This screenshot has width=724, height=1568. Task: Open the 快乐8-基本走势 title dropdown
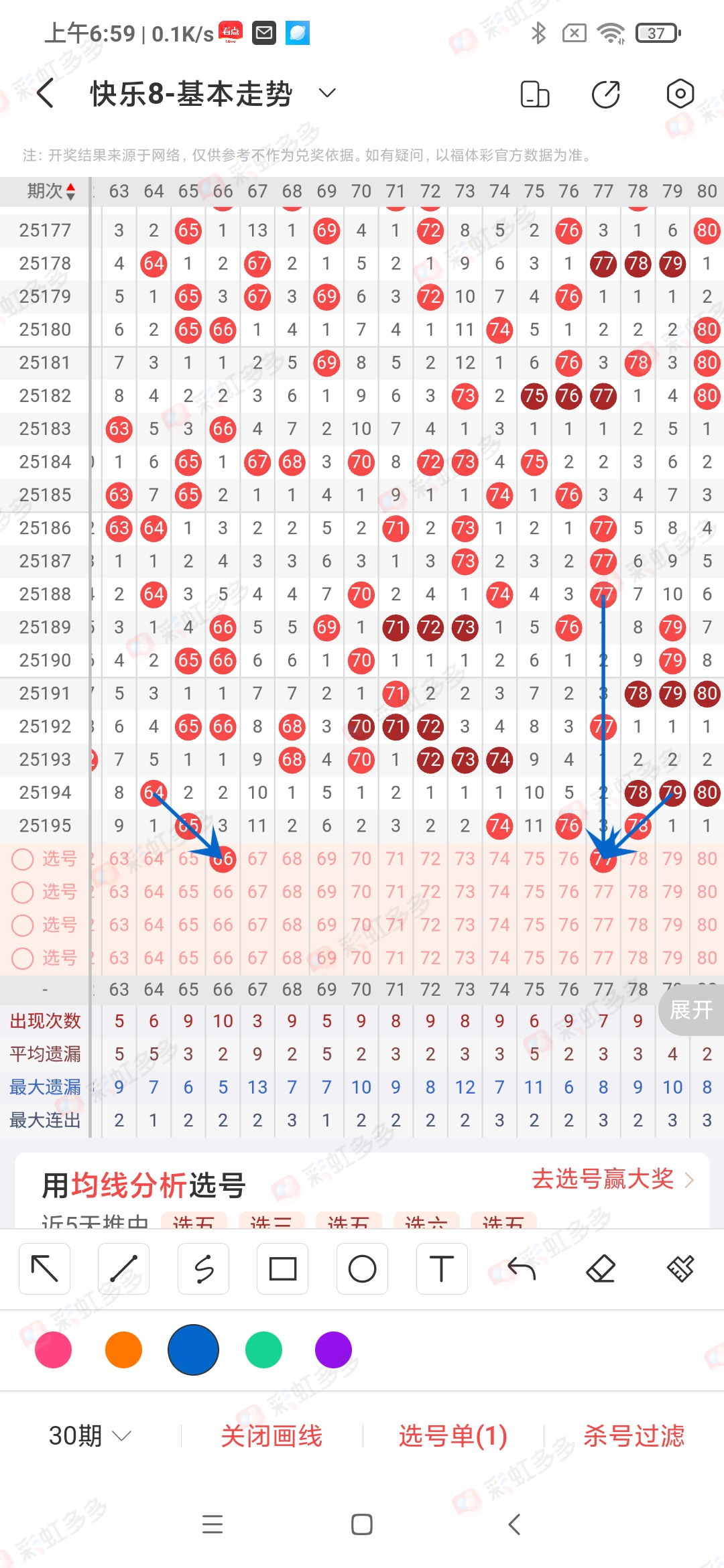[326, 92]
